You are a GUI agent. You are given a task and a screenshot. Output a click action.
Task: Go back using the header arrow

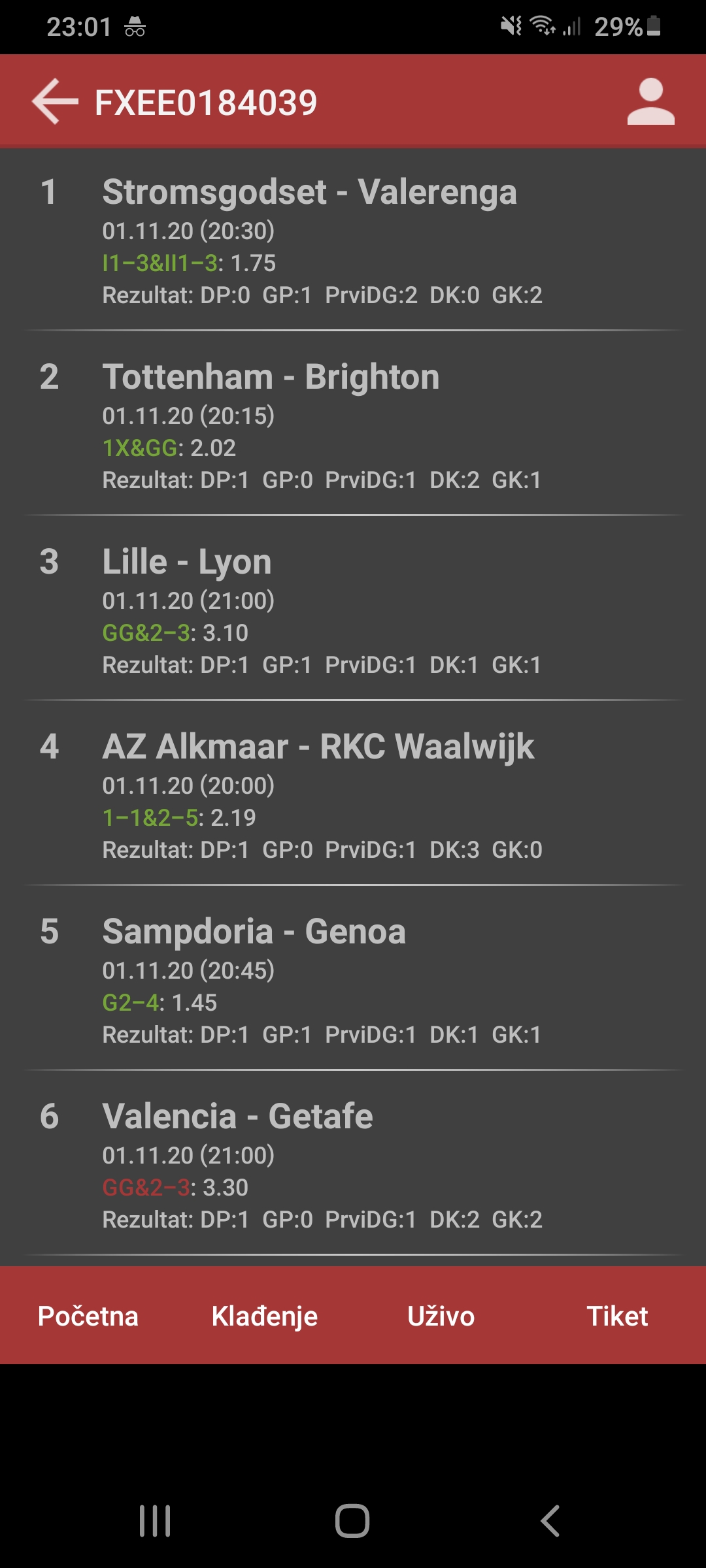[x=55, y=101]
